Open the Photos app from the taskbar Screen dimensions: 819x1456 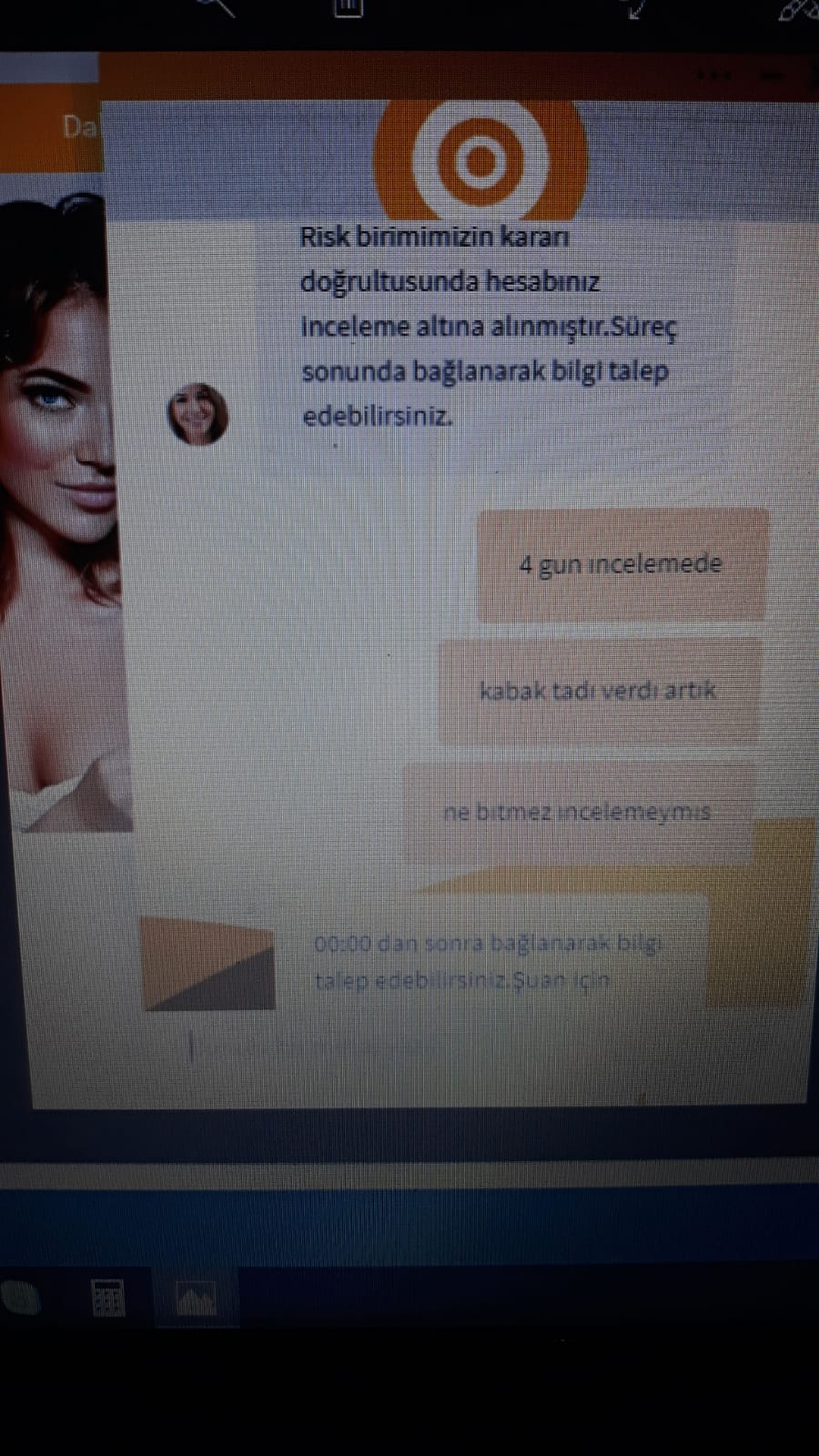point(197,1299)
